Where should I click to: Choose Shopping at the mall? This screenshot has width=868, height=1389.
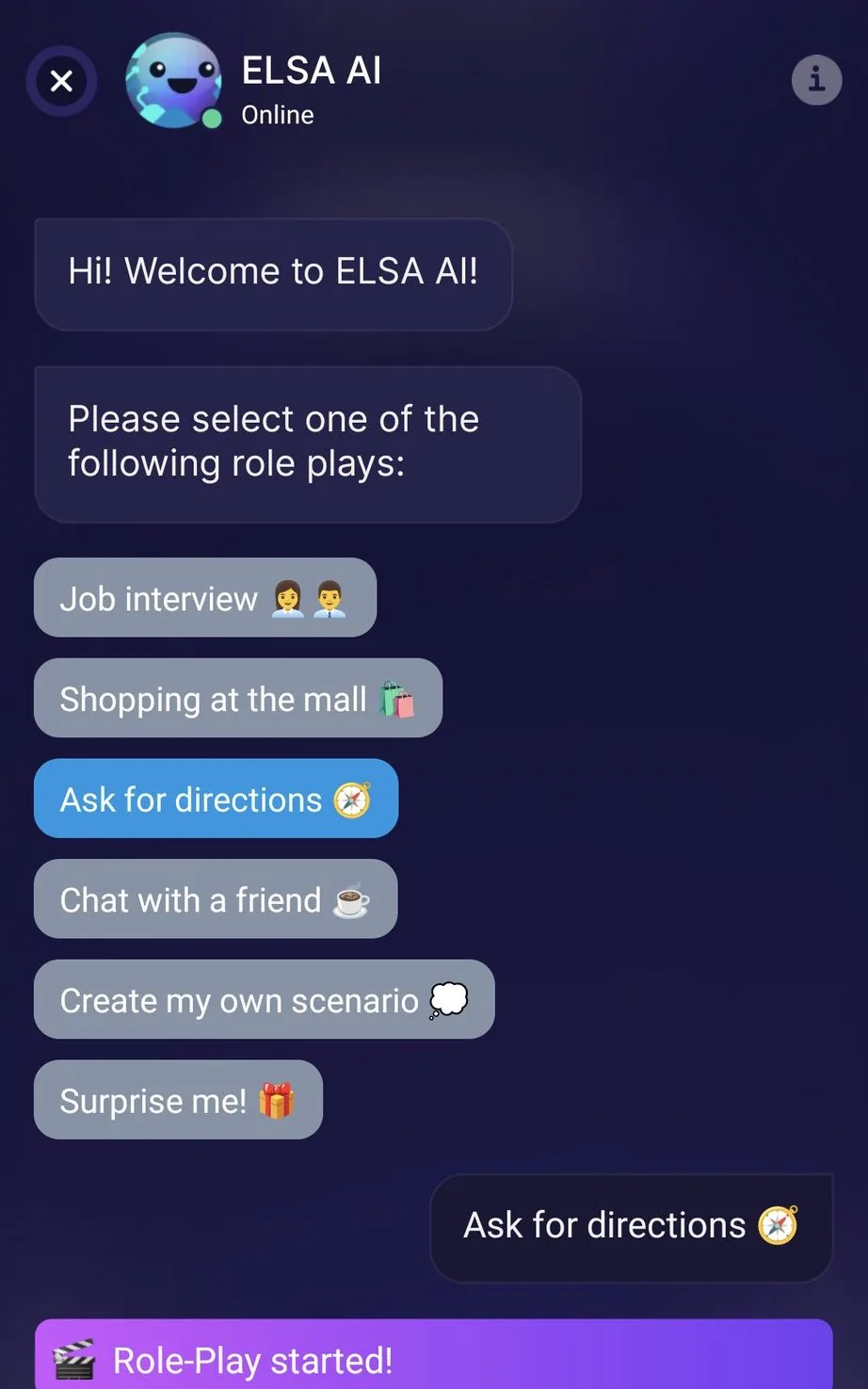(238, 698)
